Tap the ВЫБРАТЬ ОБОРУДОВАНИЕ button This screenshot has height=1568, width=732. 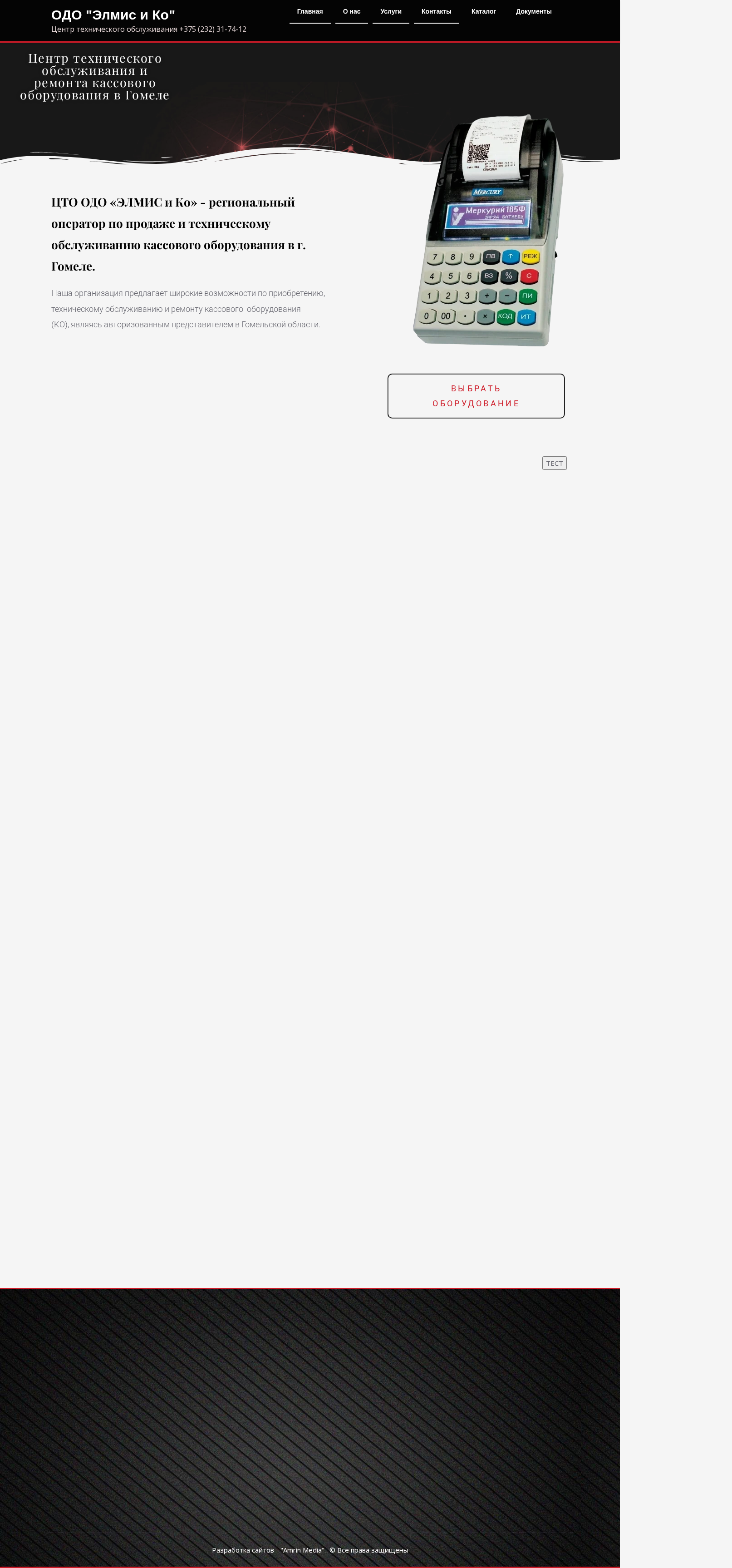(476, 396)
